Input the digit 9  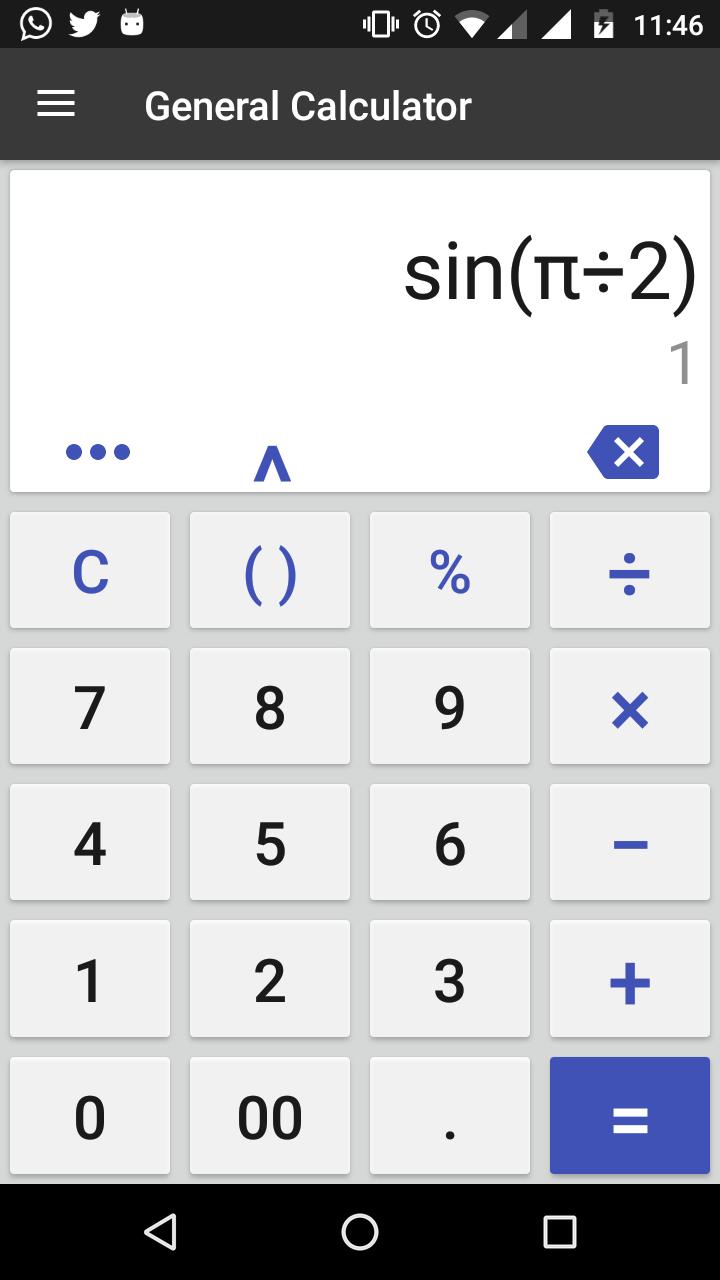[x=450, y=707]
